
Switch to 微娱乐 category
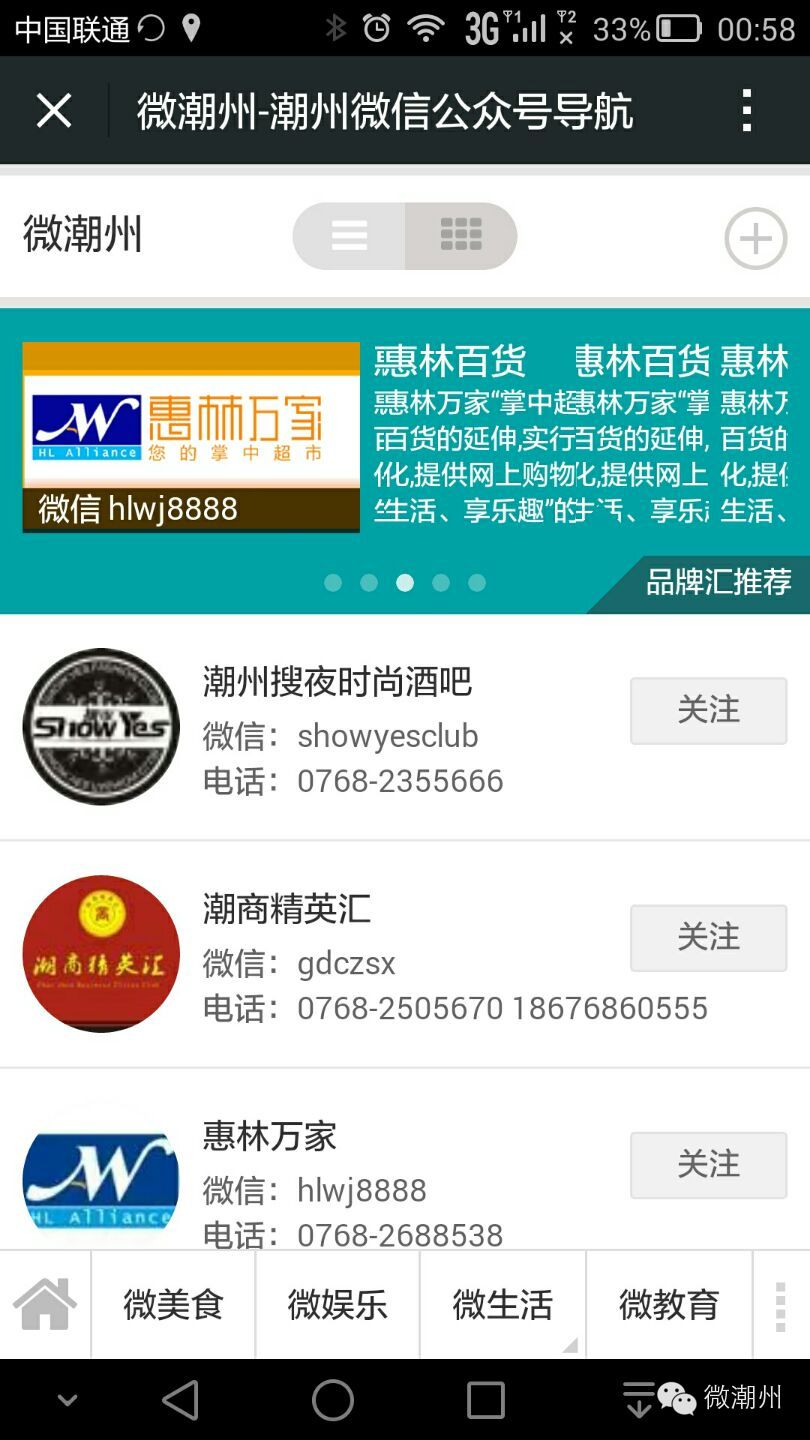coord(338,1304)
